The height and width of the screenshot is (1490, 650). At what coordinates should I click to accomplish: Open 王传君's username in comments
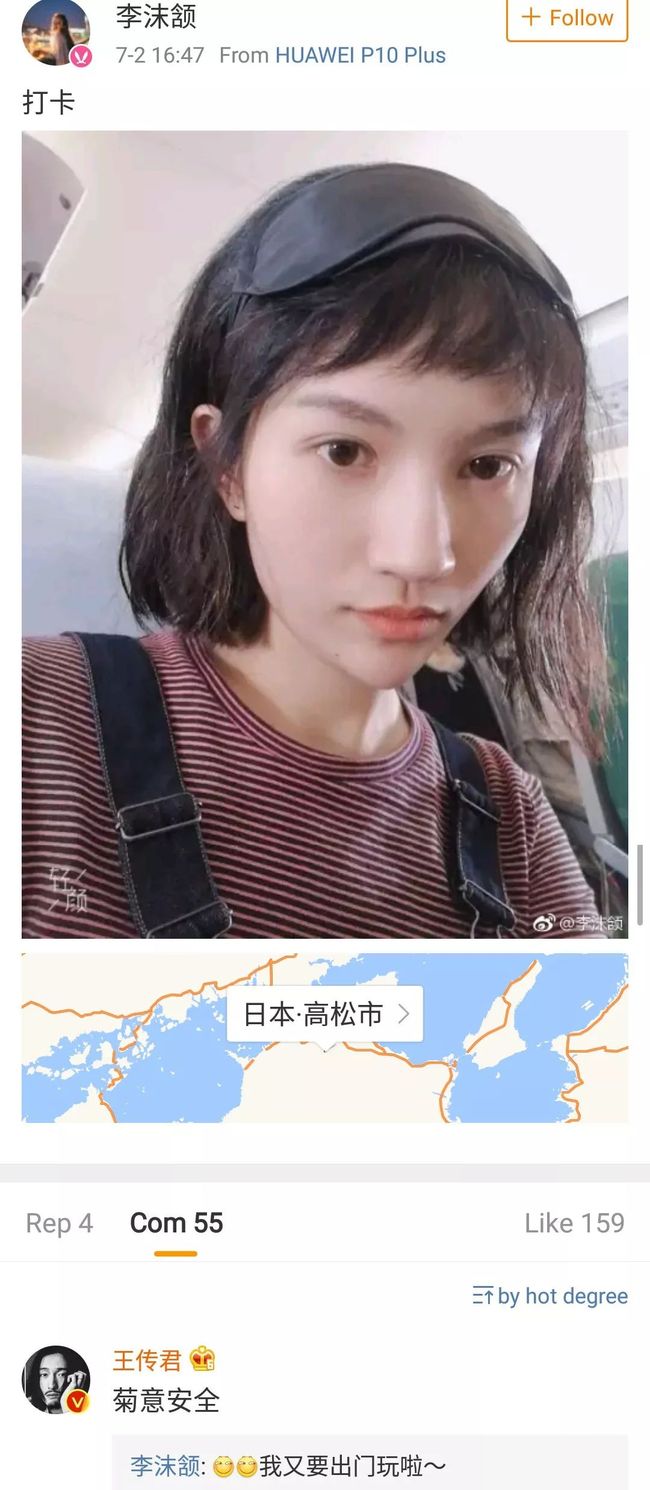tap(147, 1360)
